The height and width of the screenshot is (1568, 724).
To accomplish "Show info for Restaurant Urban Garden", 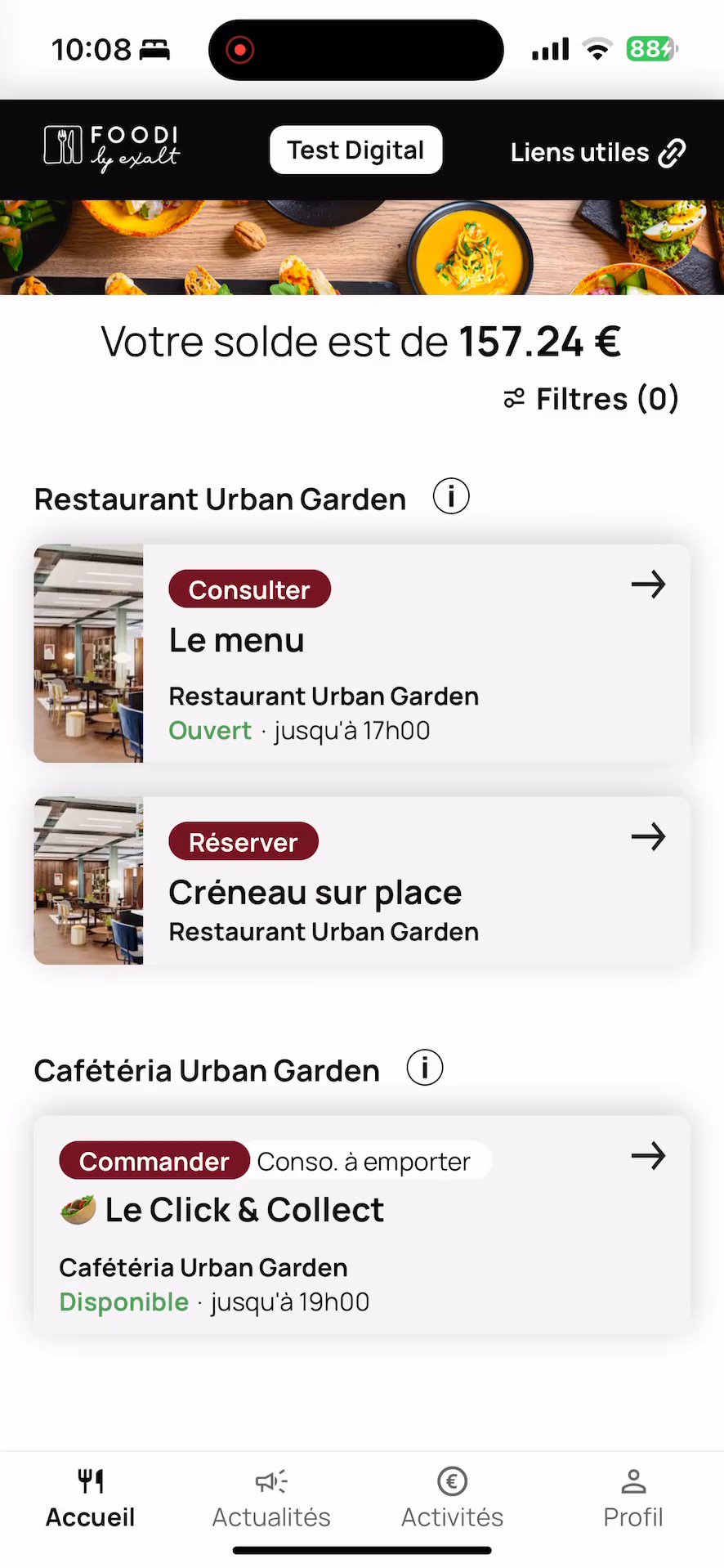I will click(x=451, y=496).
